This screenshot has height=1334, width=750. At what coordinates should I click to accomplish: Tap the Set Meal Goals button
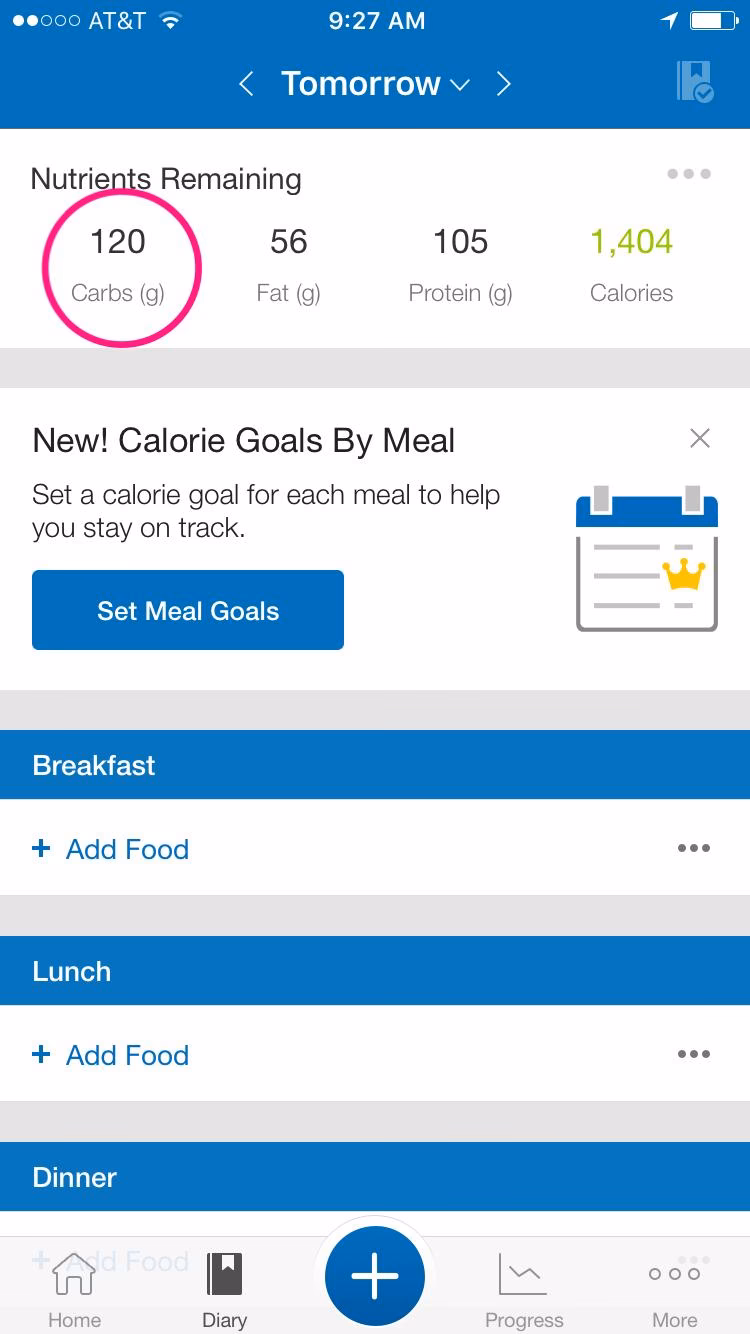(187, 609)
